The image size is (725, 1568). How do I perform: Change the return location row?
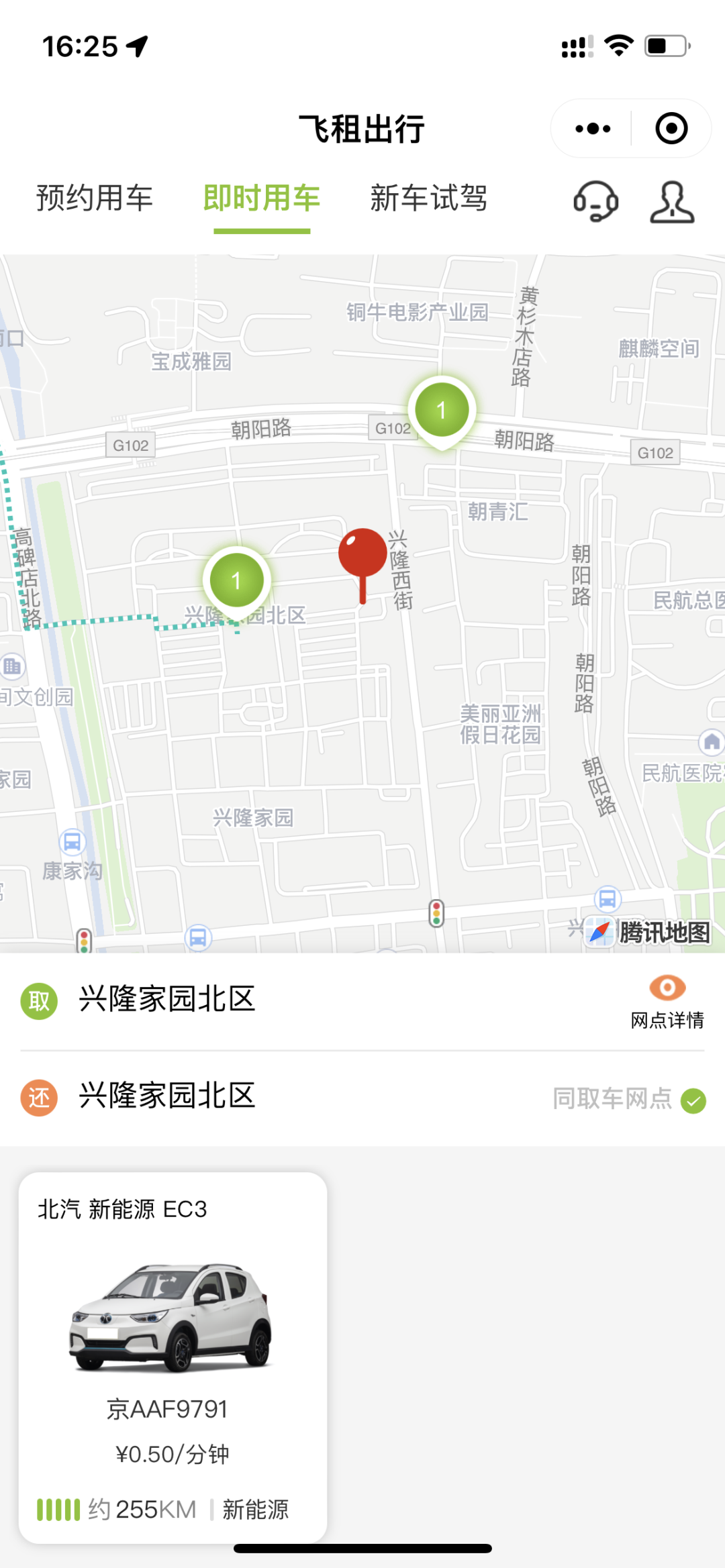pyautogui.click(x=167, y=1096)
